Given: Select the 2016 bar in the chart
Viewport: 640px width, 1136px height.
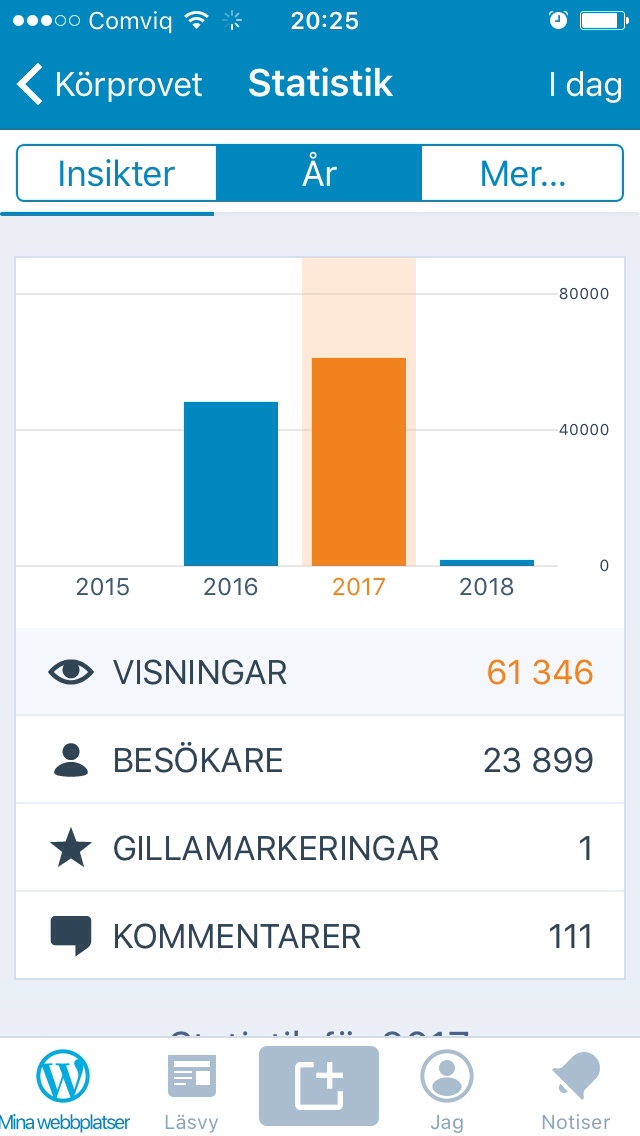Looking at the screenshot, I should click(x=231, y=484).
